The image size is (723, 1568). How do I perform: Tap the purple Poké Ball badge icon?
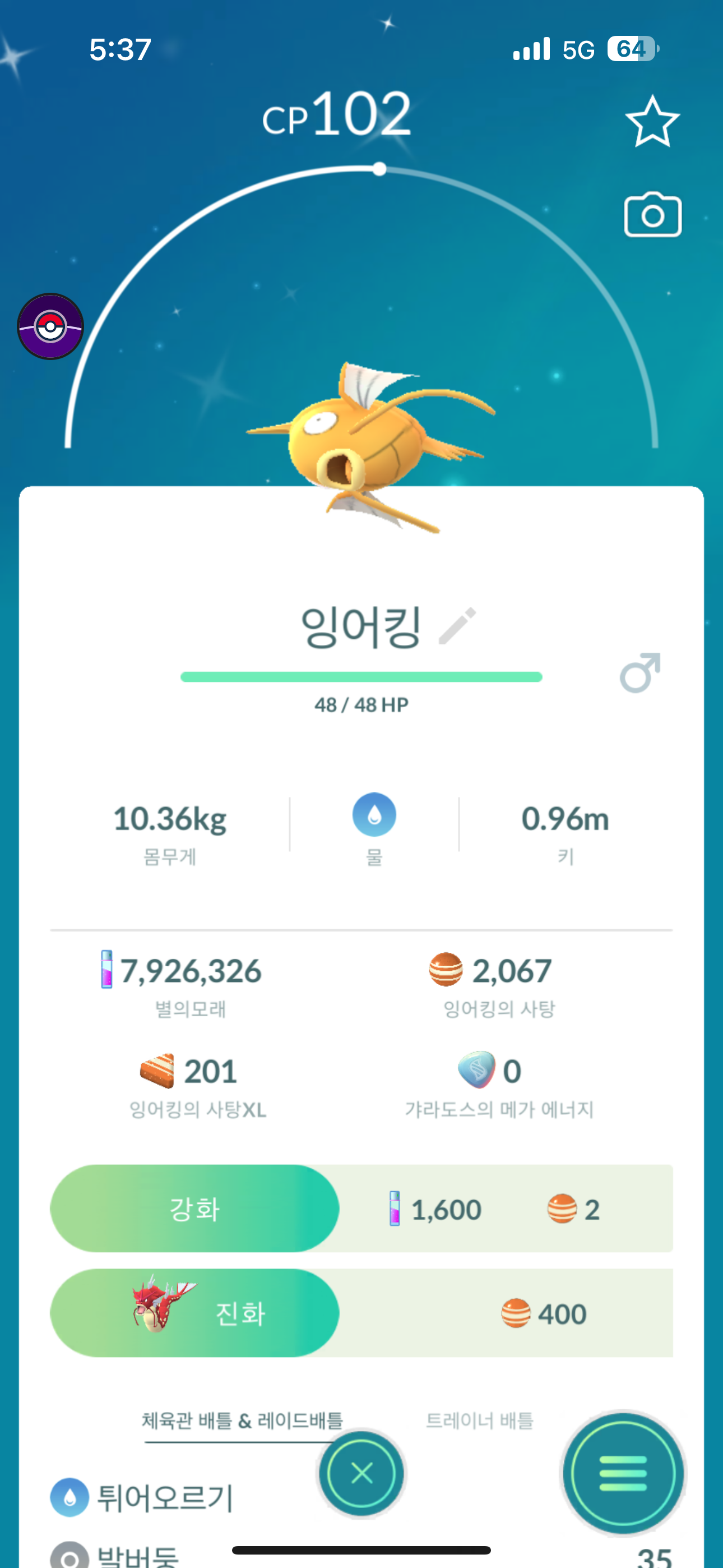50,327
